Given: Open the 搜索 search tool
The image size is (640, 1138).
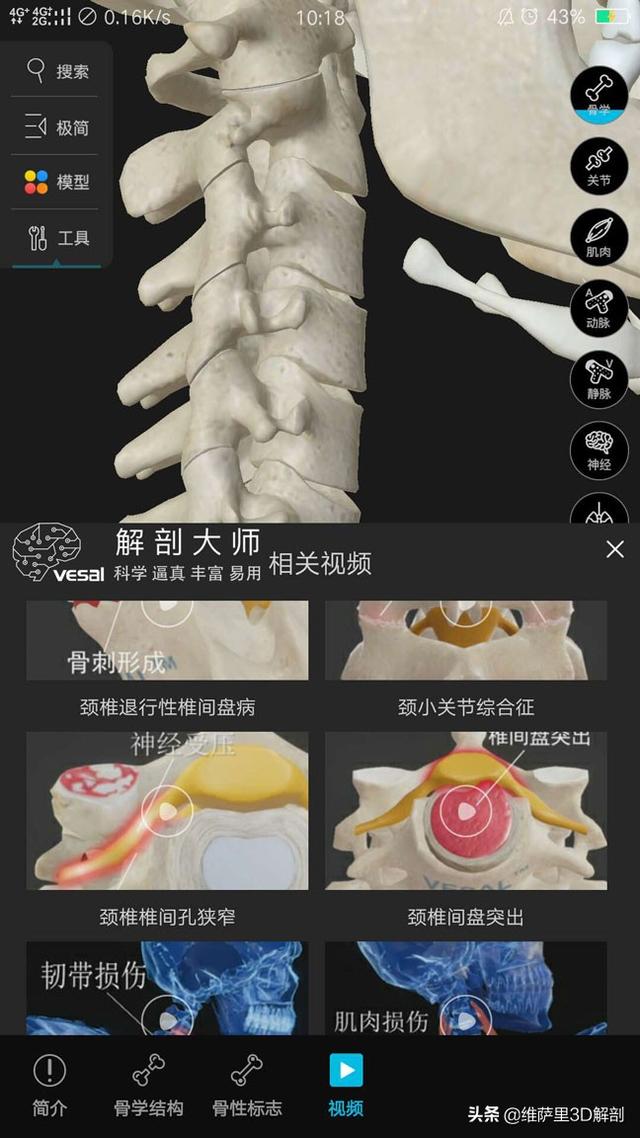Looking at the screenshot, I should [x=57, y=71].
